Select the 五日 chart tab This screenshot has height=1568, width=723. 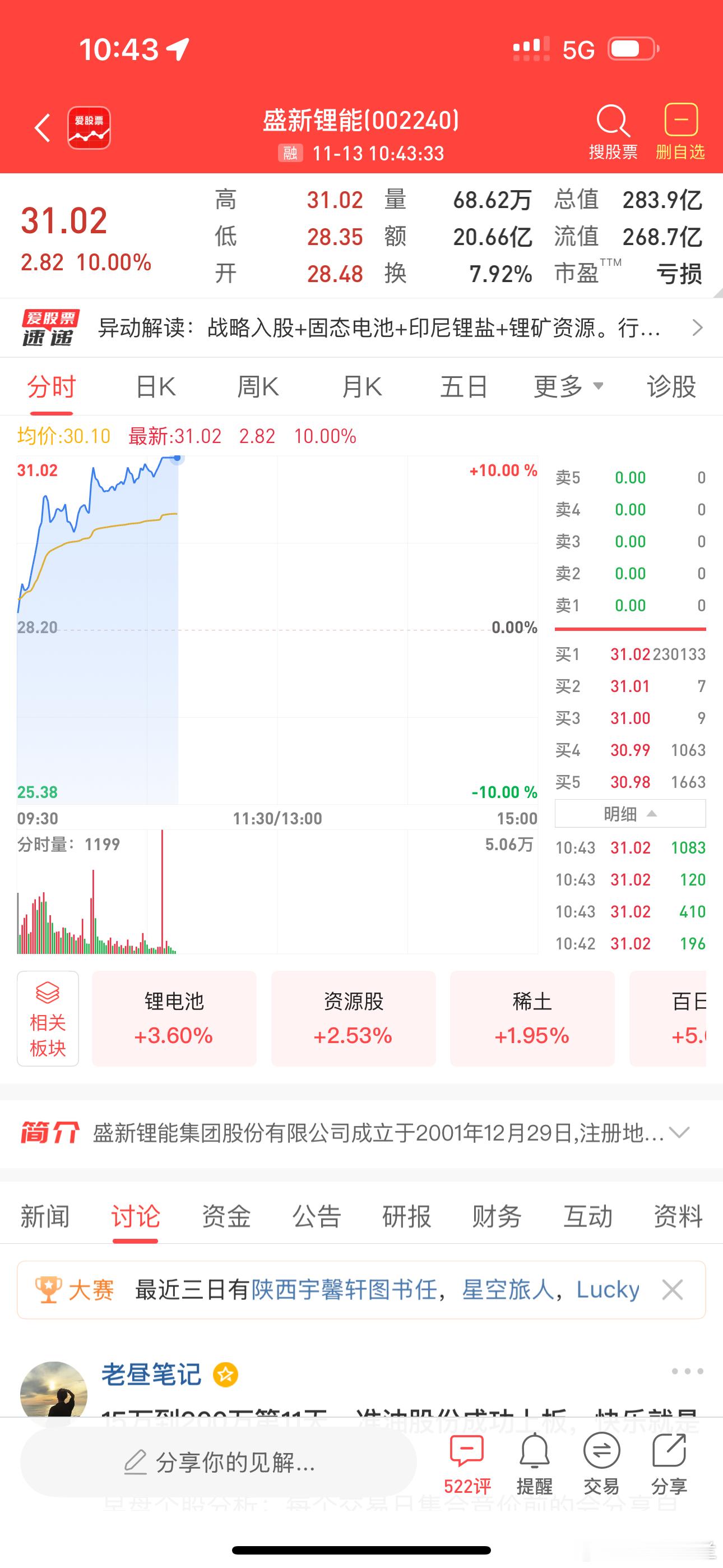click(464, 386)
